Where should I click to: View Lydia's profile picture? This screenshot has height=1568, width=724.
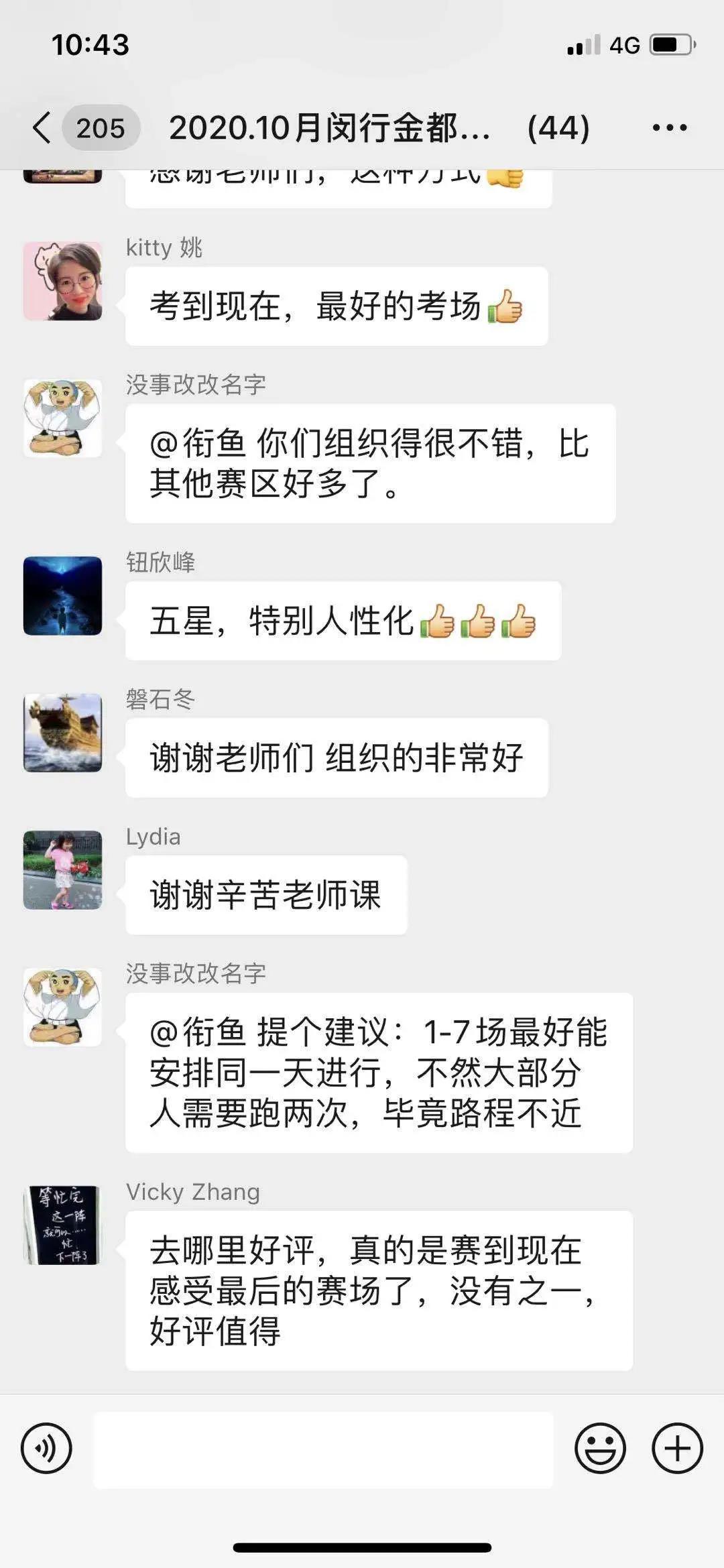click(x=63, y=870)
